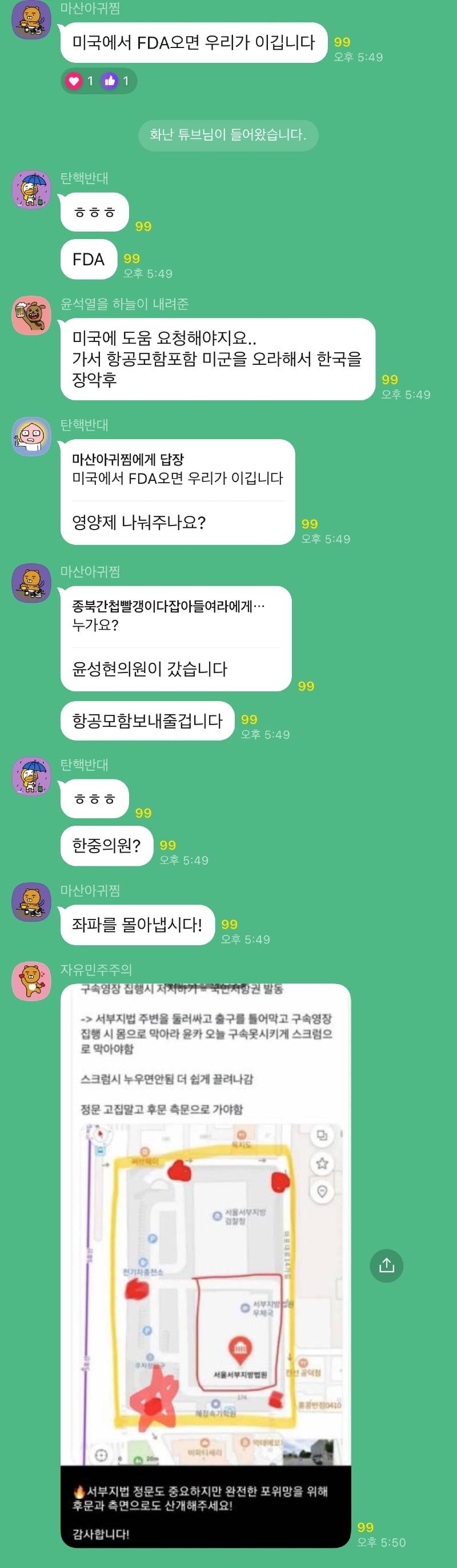Share the map image sent by 자유민주주의
The image size is (457, 1568).
tap(387, 1266)
